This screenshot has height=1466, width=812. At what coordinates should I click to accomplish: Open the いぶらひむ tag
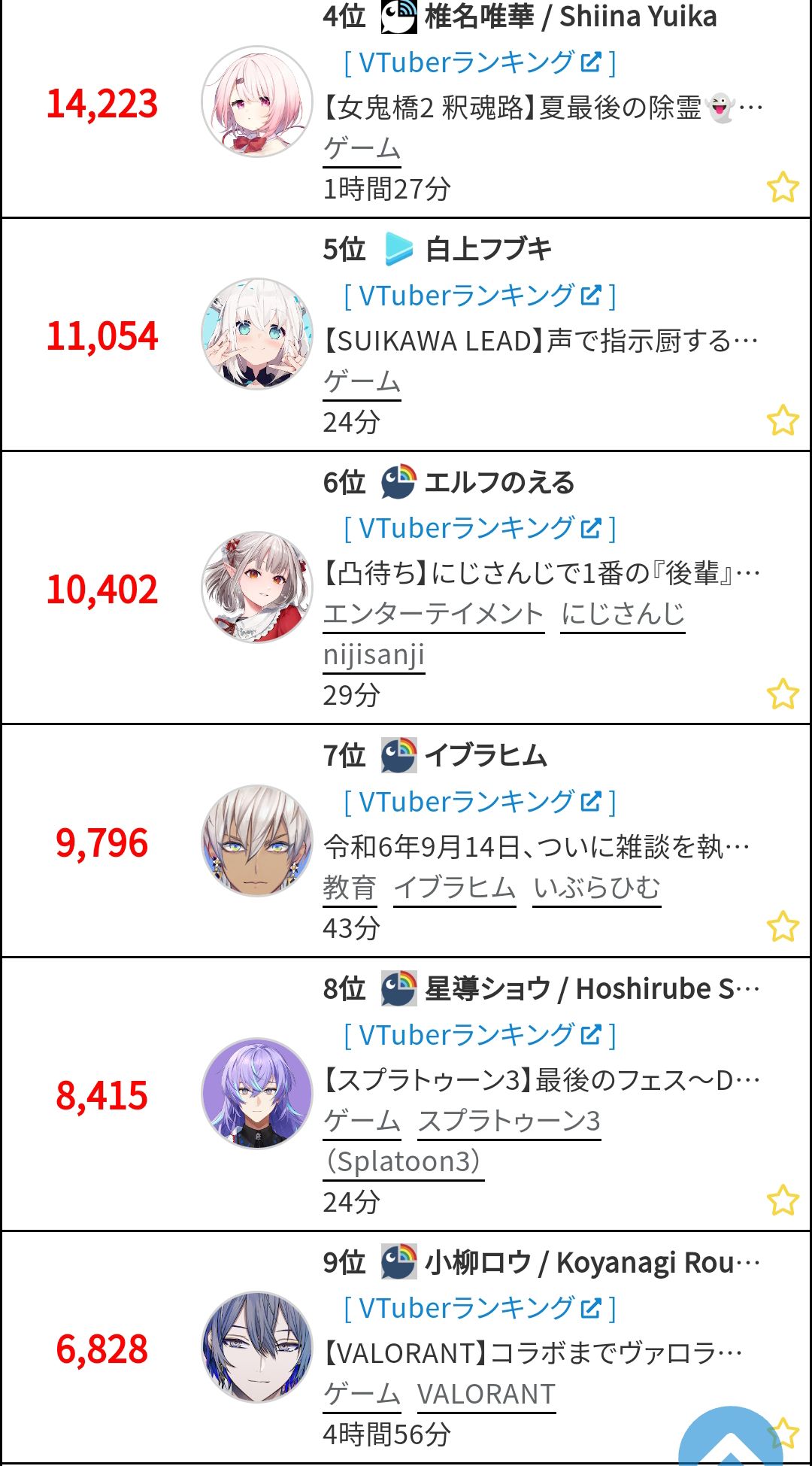[596, 888]
